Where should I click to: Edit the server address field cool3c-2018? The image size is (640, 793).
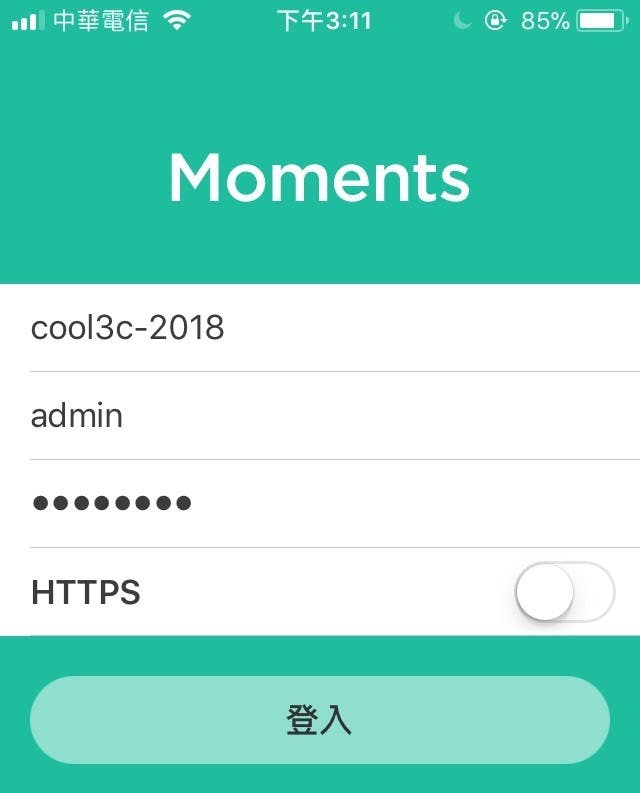(x=320, y=328)
